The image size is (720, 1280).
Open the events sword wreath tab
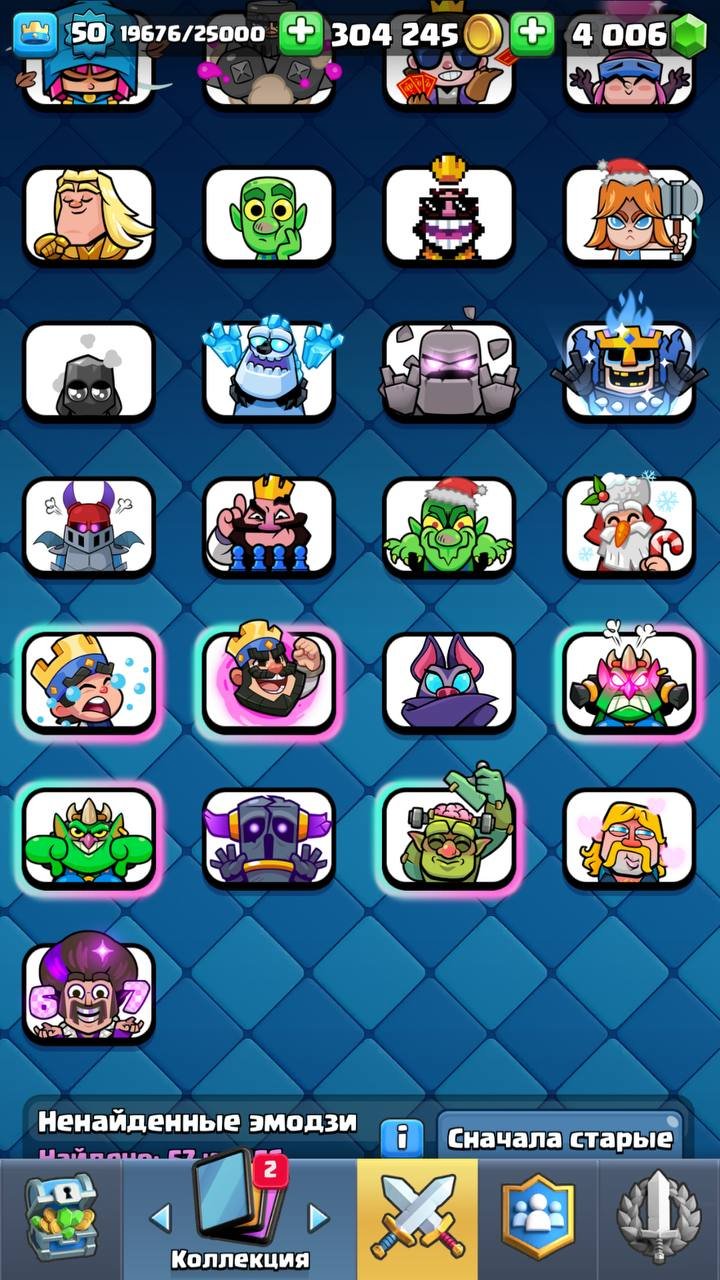(658, 1219)
